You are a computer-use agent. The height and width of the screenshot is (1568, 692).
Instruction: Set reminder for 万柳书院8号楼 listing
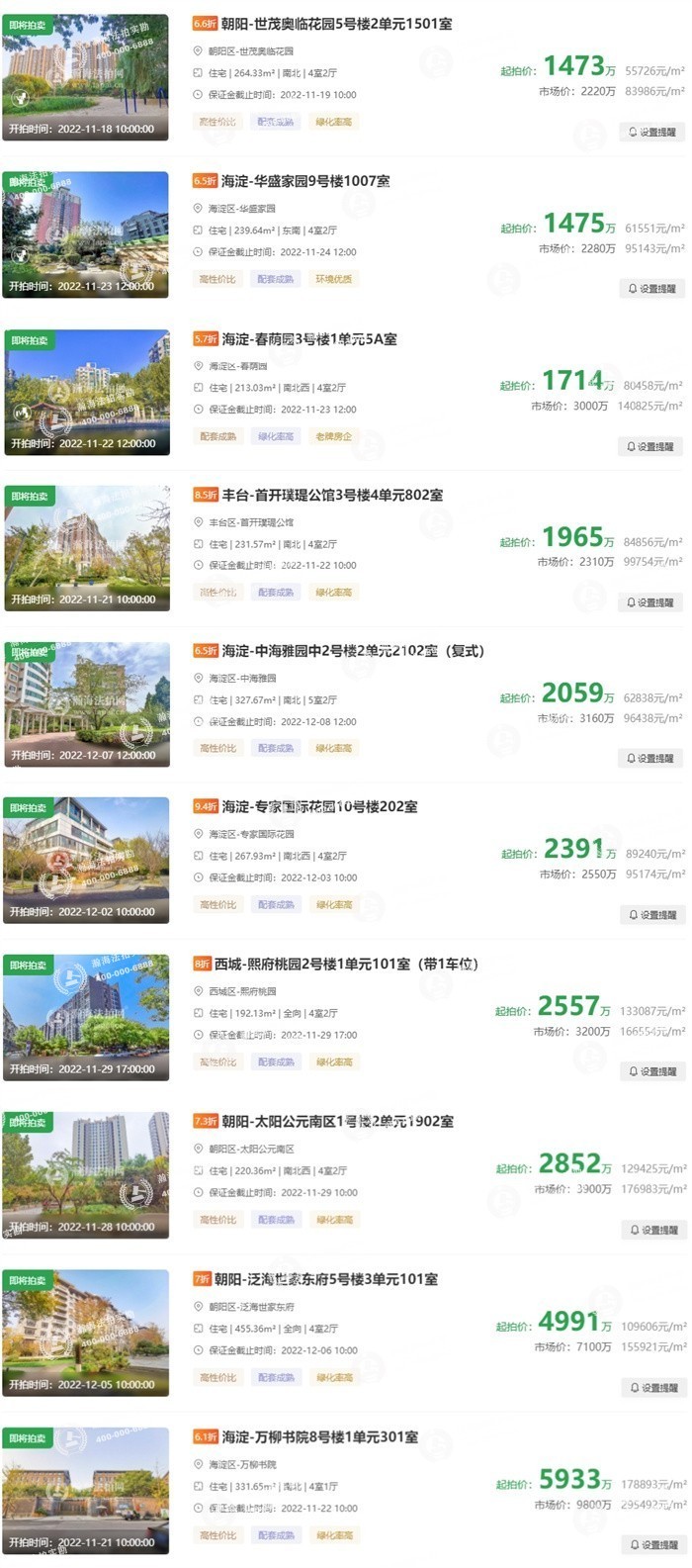(652, 1544)
